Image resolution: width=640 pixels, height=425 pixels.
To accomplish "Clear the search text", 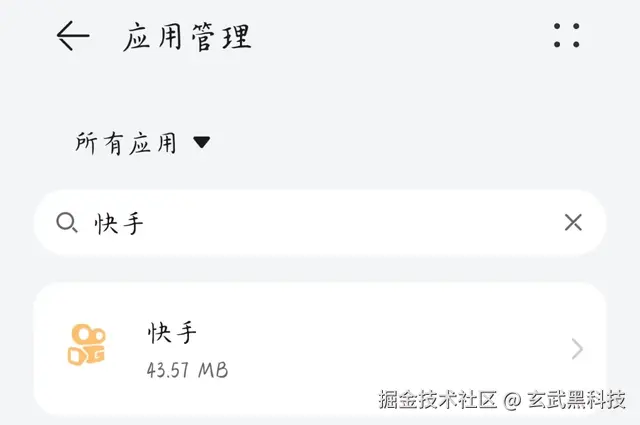I will coord(573,222).
